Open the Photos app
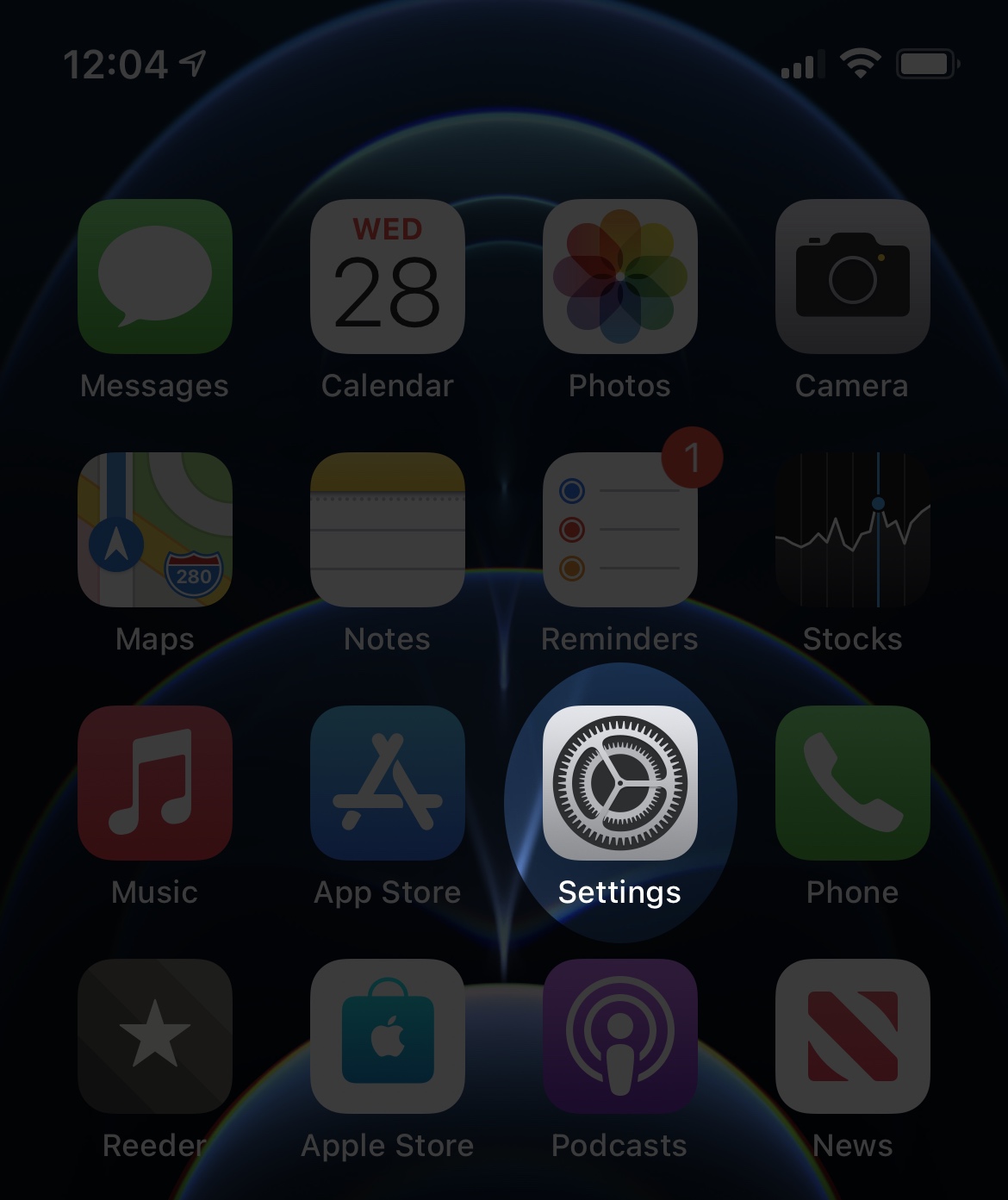This screenshot has width=1008, height=1200. [x=619, y=276]
